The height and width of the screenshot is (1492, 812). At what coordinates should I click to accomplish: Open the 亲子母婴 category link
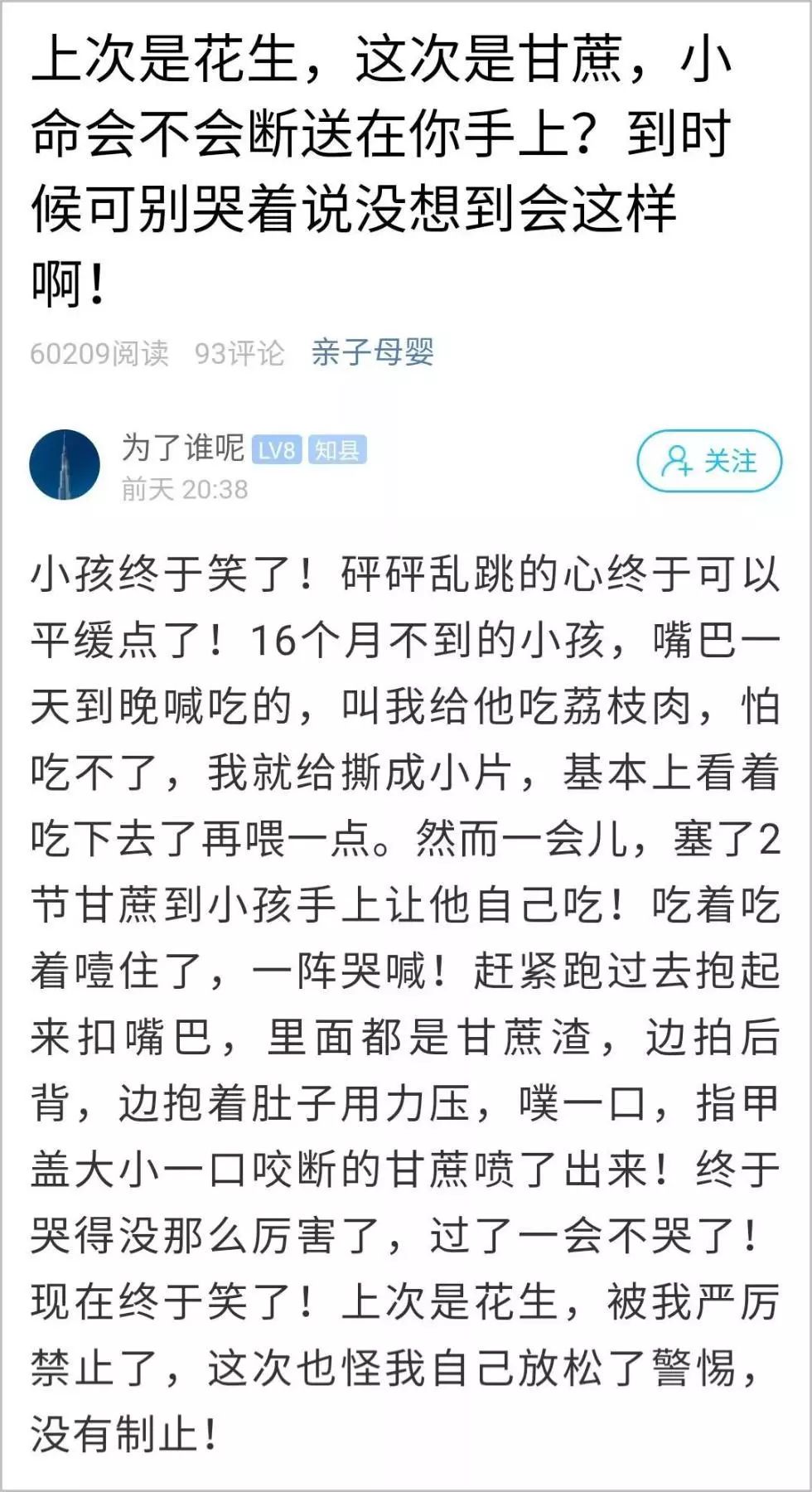(x=373, y=352)
